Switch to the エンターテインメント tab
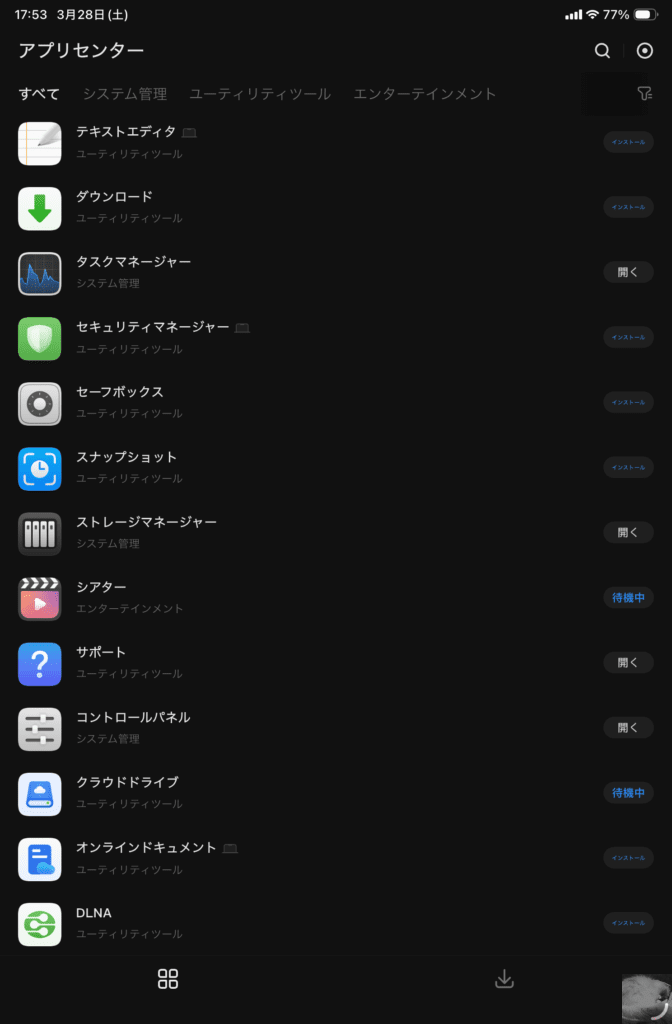Image resolution: width=672 pixels, height=1024 pixels. pos(425,94)
